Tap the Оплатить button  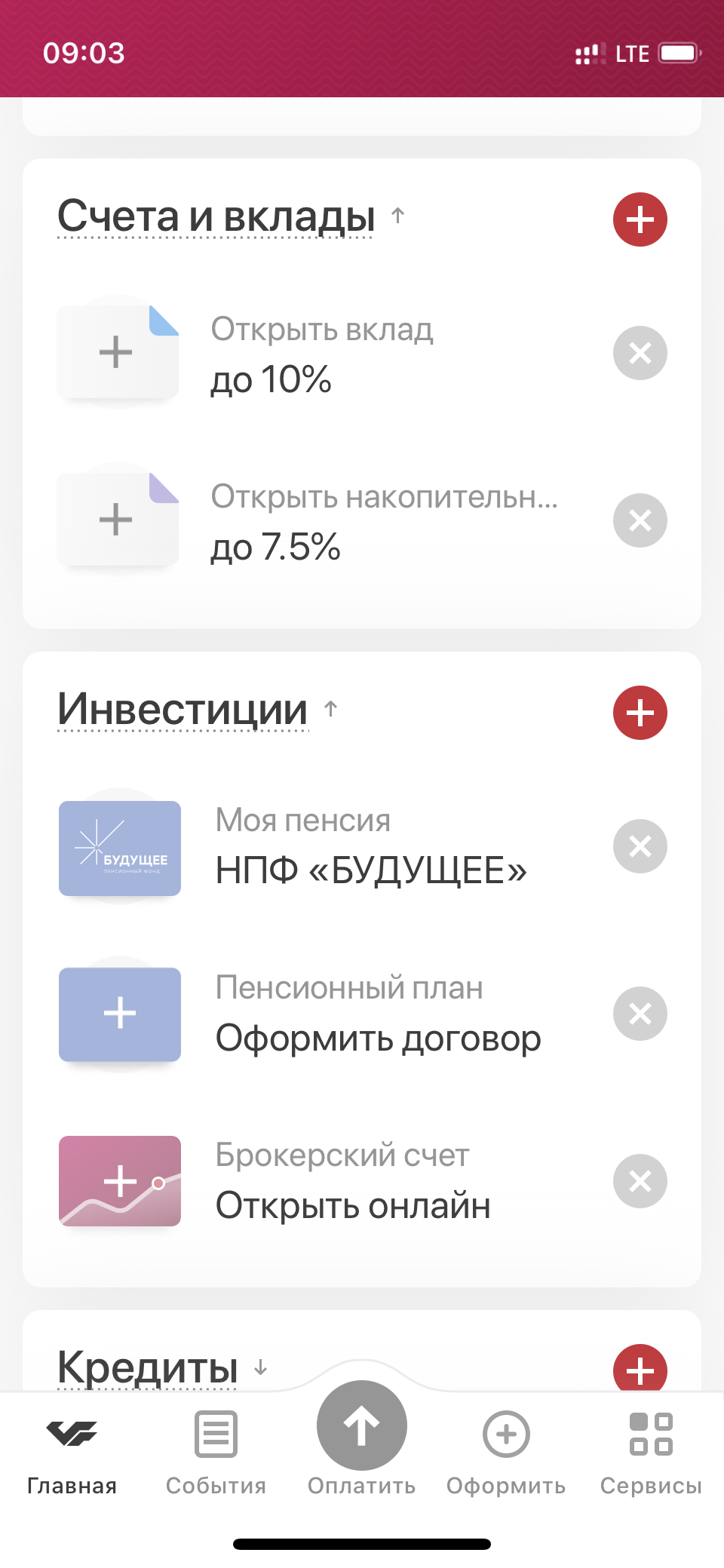(362, 1438)
